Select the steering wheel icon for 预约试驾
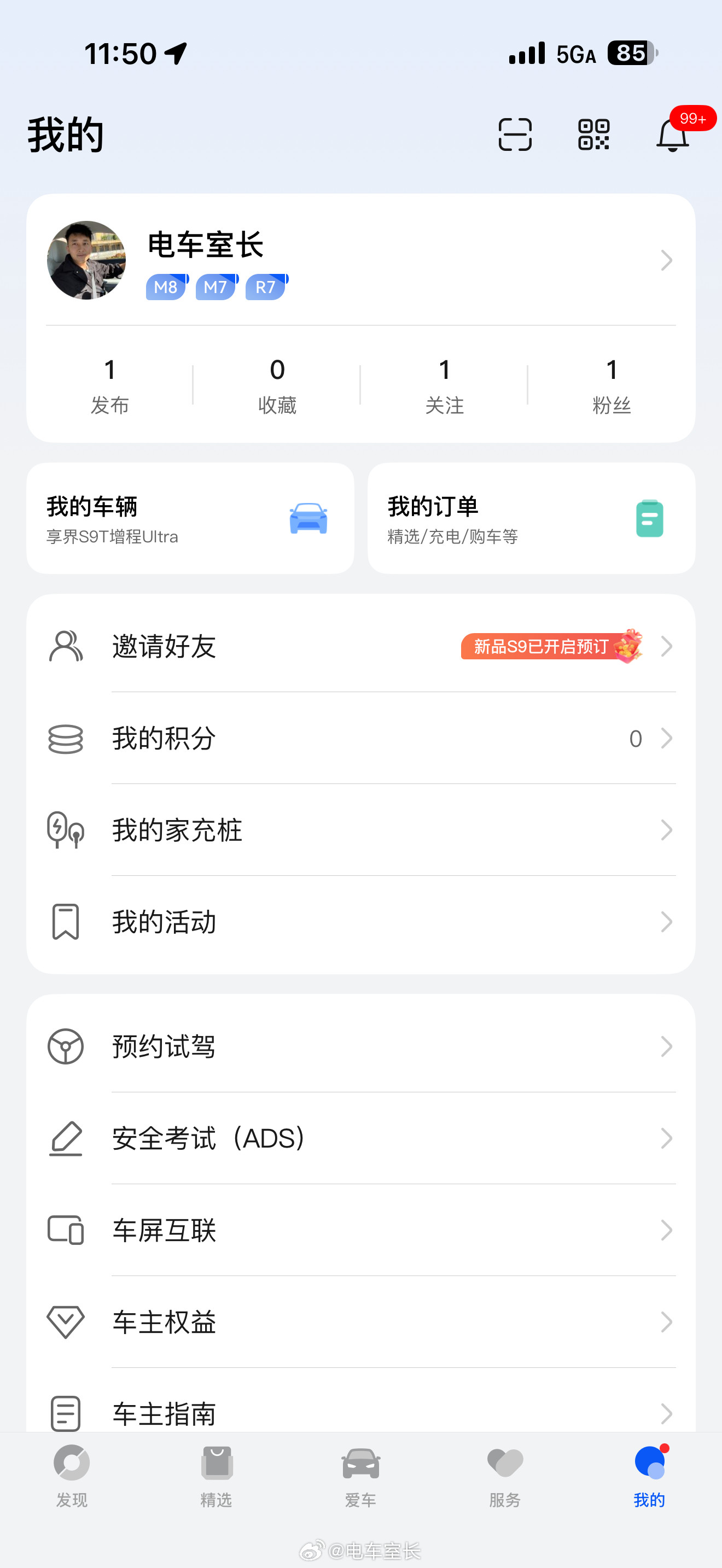This screenshot has width=722, height=1568. (x=66, y=1046)
